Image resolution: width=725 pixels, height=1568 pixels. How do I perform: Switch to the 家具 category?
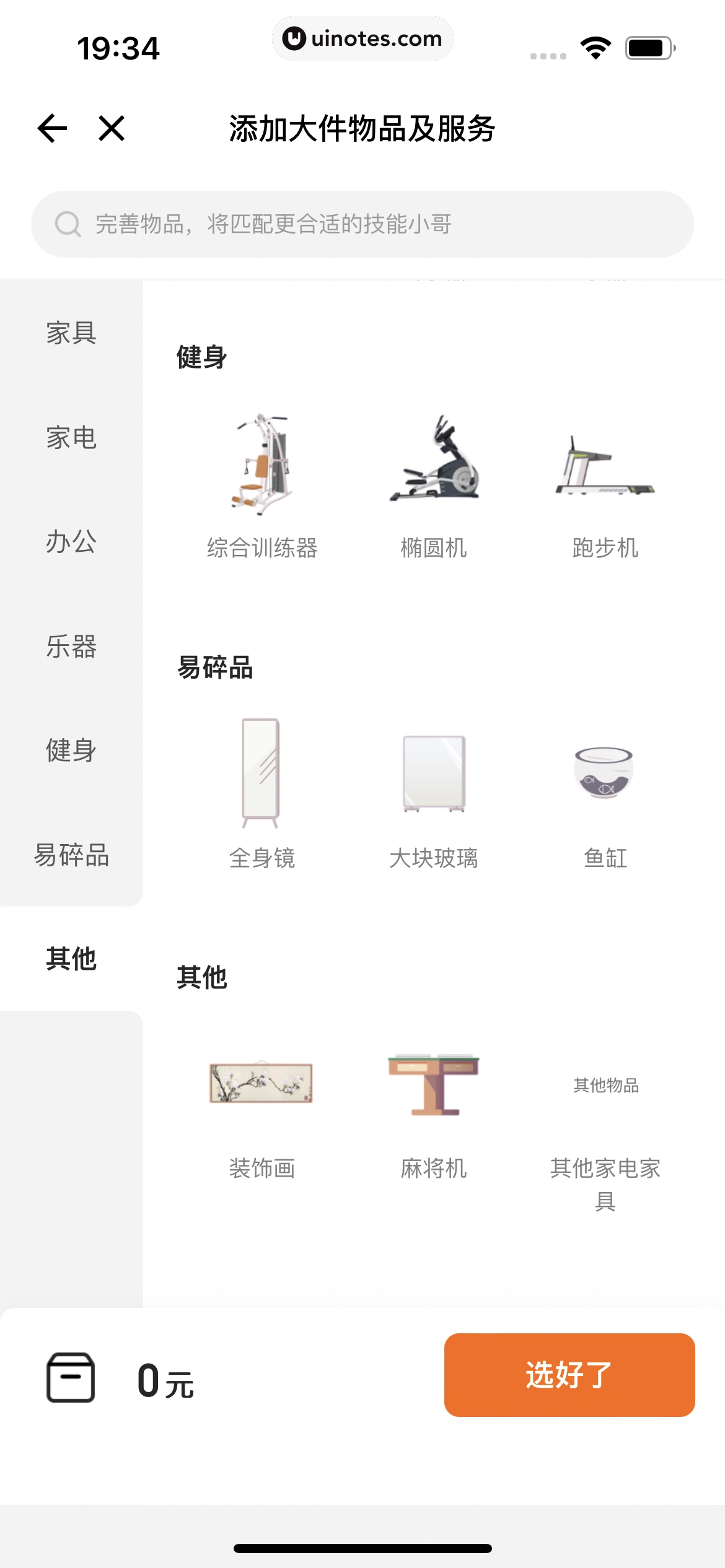[x=71, y=333]
